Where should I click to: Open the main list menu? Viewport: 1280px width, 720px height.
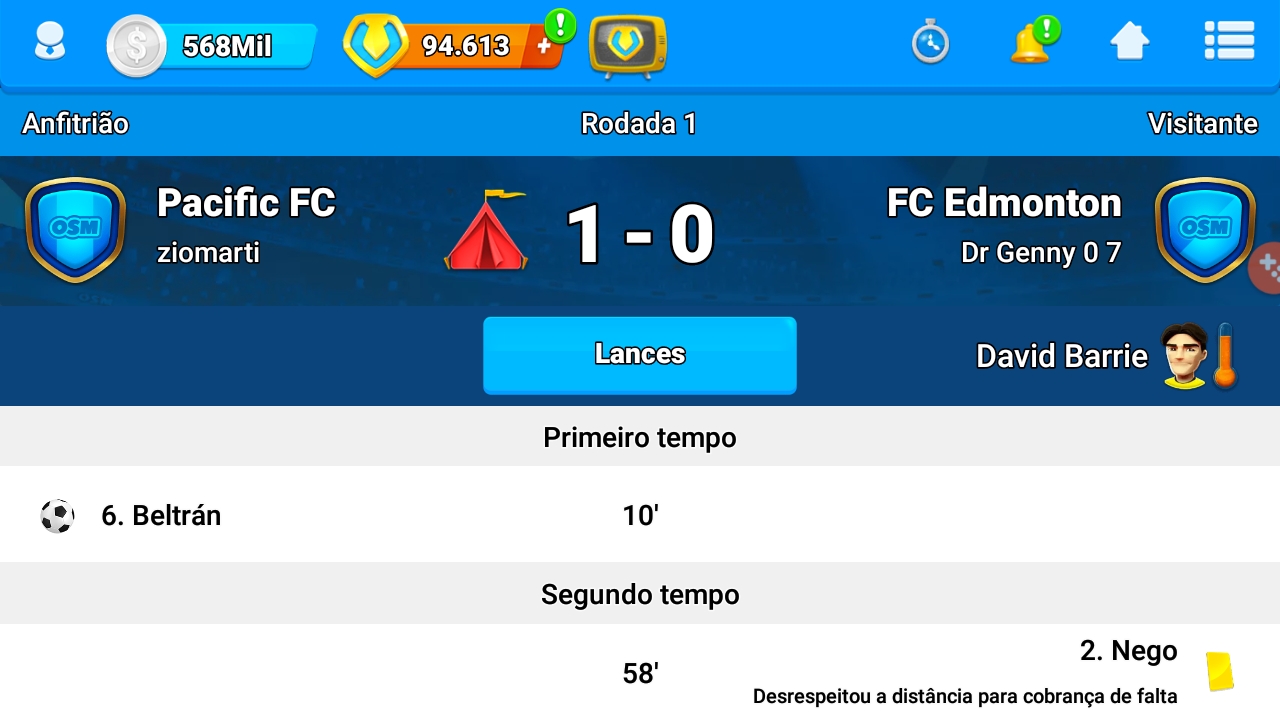(1228, 42)
